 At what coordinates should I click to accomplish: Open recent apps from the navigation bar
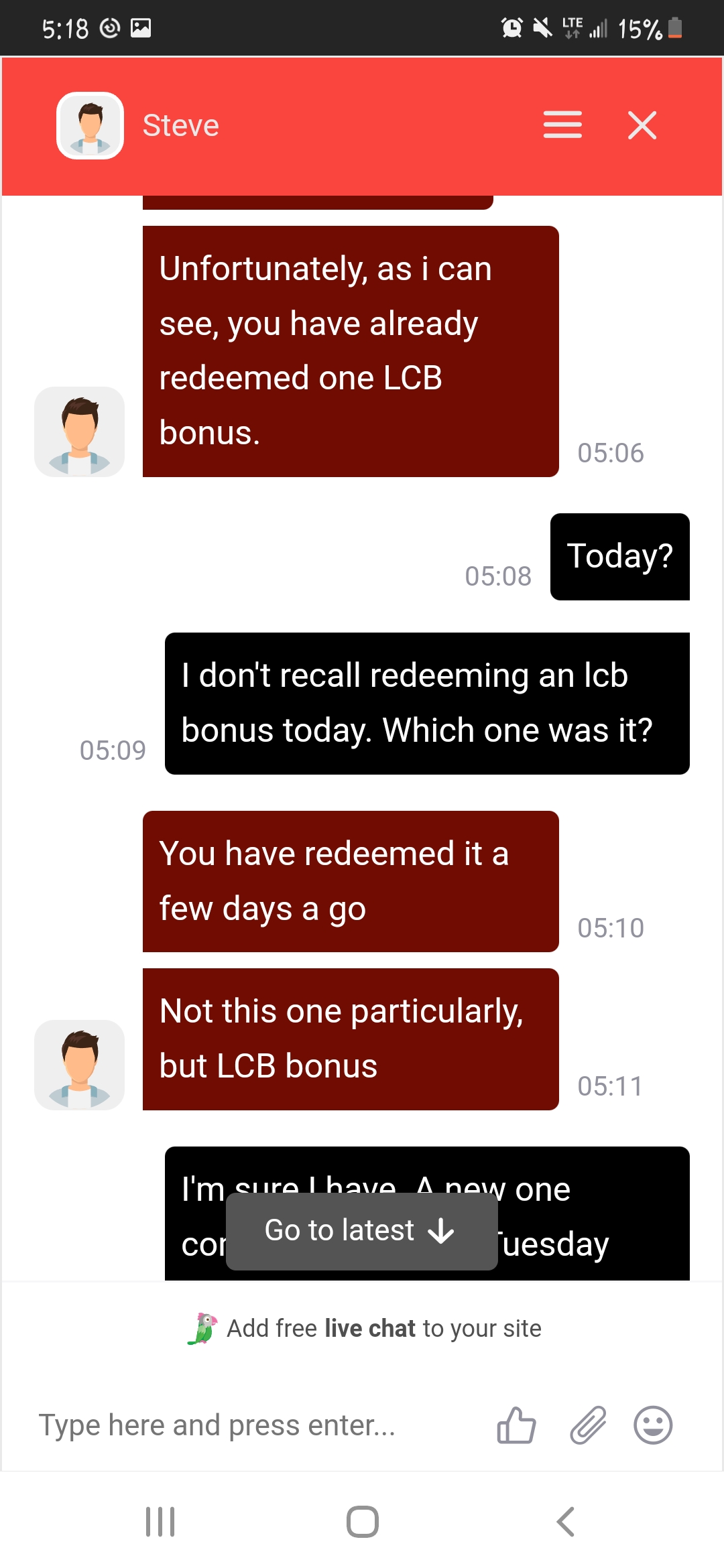(160, 1521)
